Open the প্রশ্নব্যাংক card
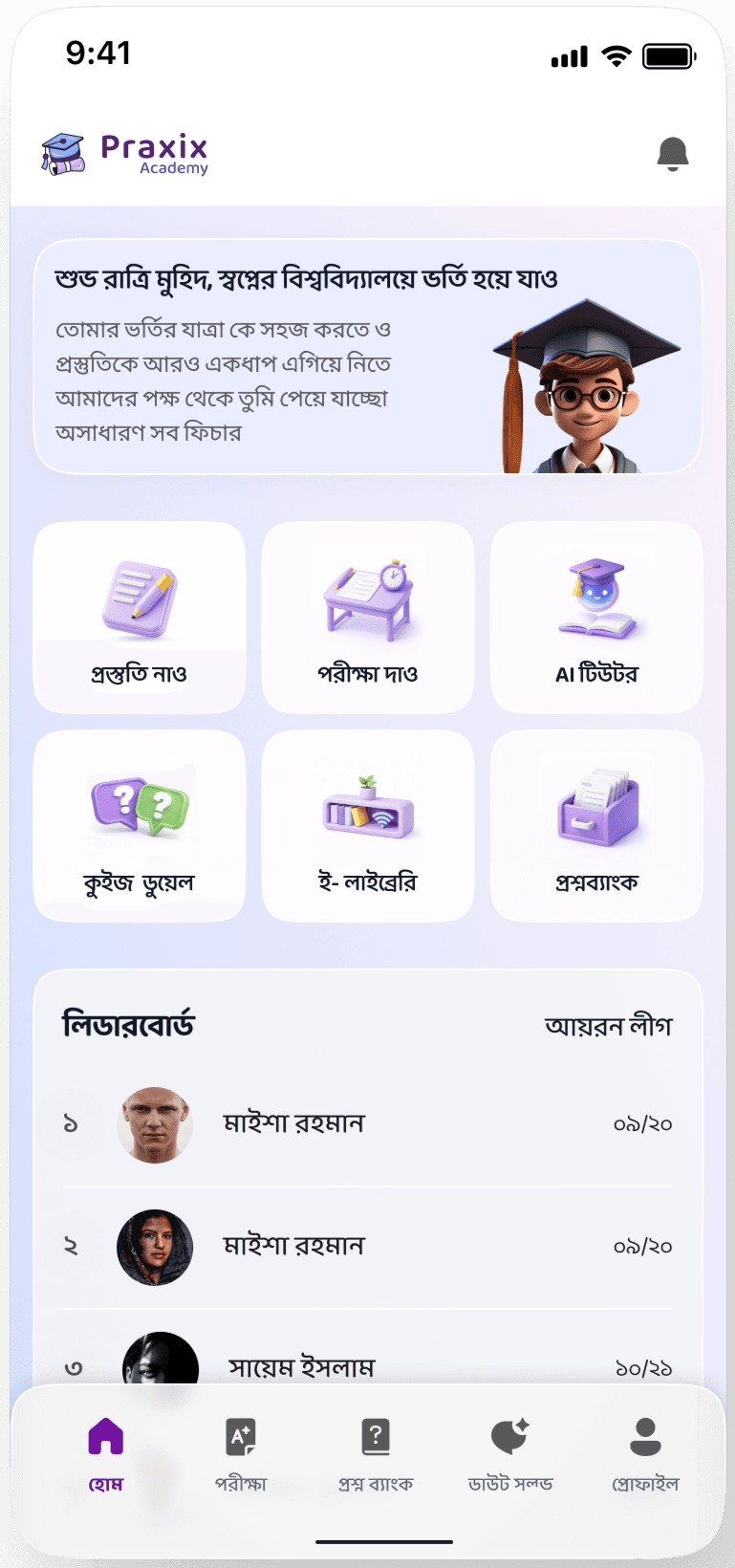This screenshot has height=1568, width=735. (x=594, y=825)
